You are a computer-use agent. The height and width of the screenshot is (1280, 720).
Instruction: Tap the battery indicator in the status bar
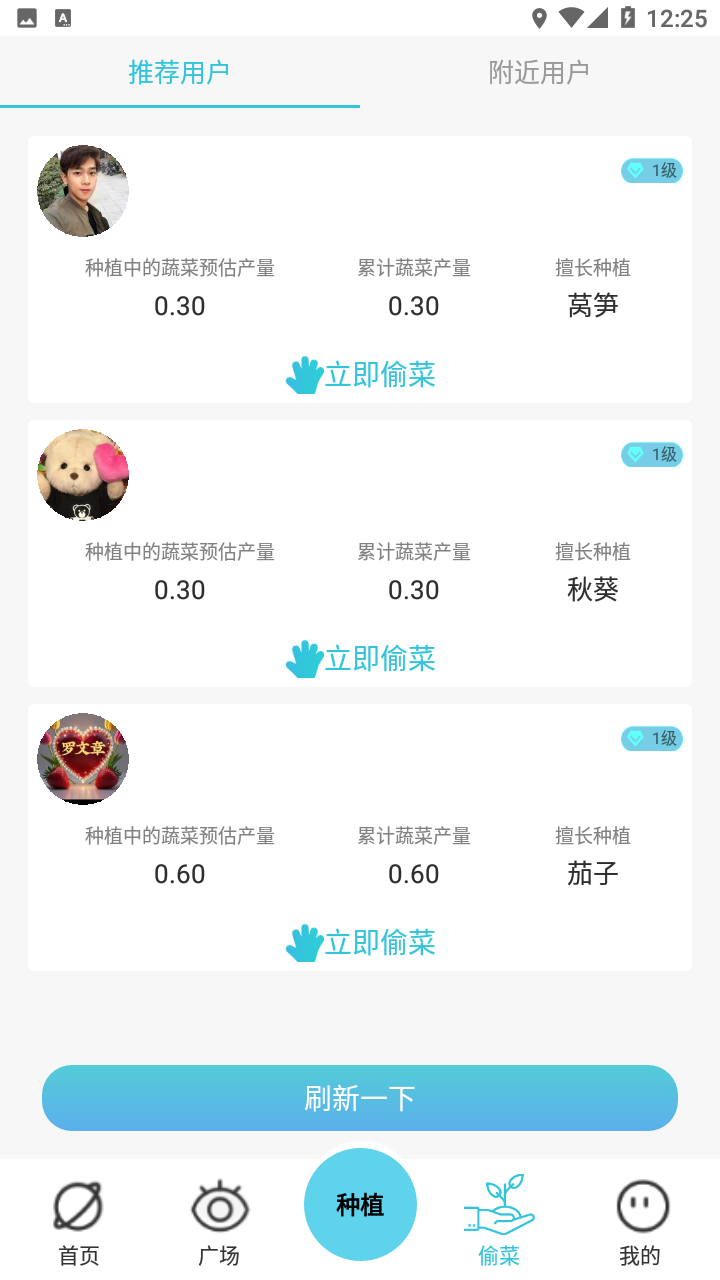point(625,14)
